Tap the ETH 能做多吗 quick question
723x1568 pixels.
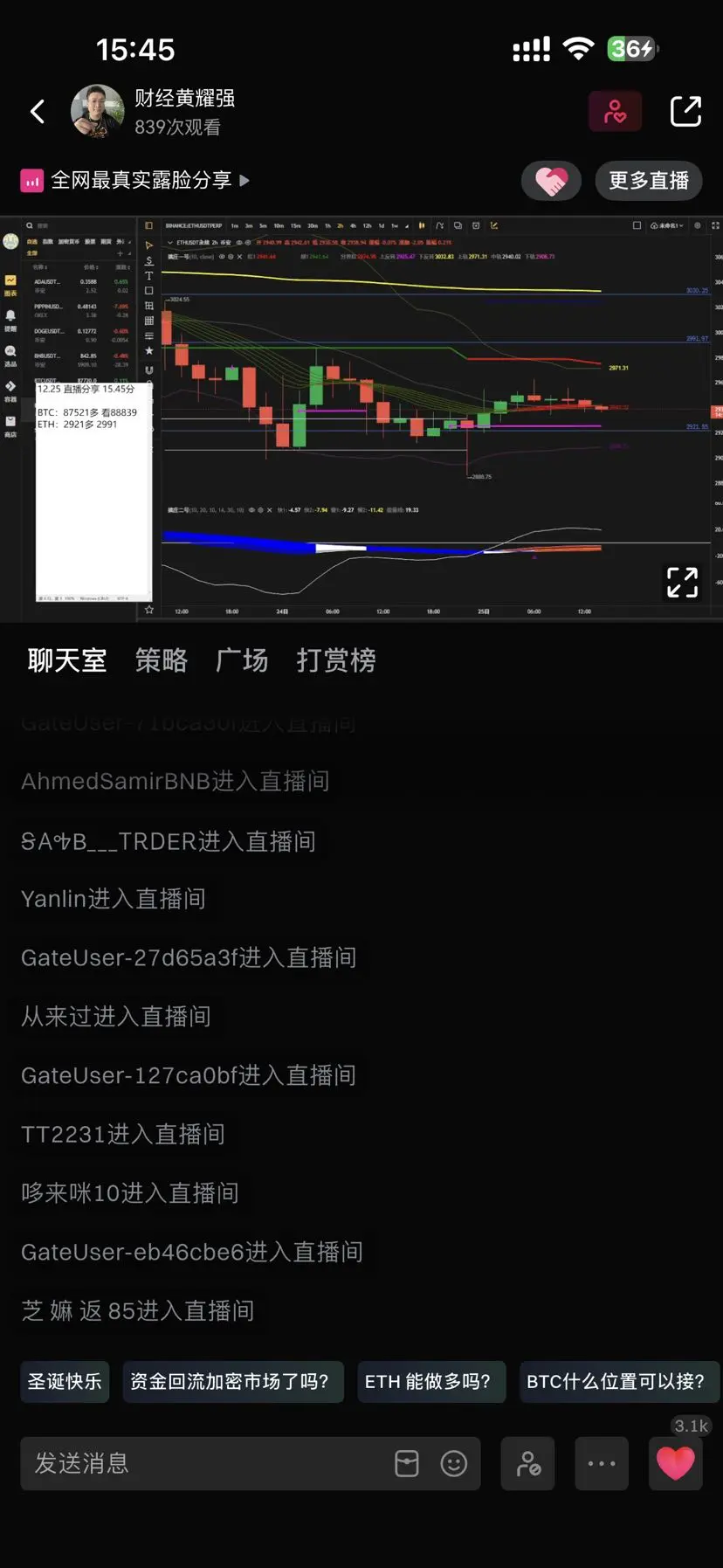click(x=431, y=1382)
